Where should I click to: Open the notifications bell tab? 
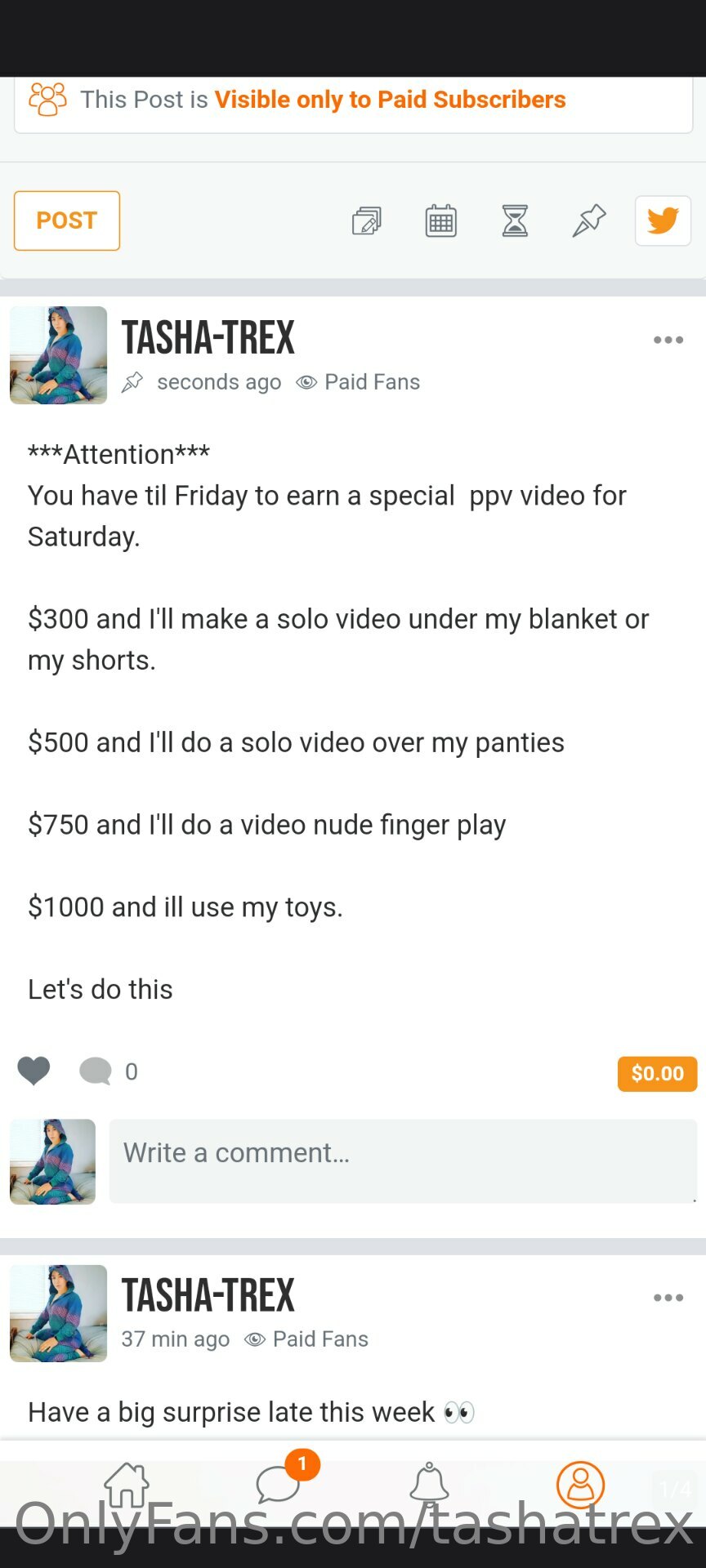(429, 1483)
